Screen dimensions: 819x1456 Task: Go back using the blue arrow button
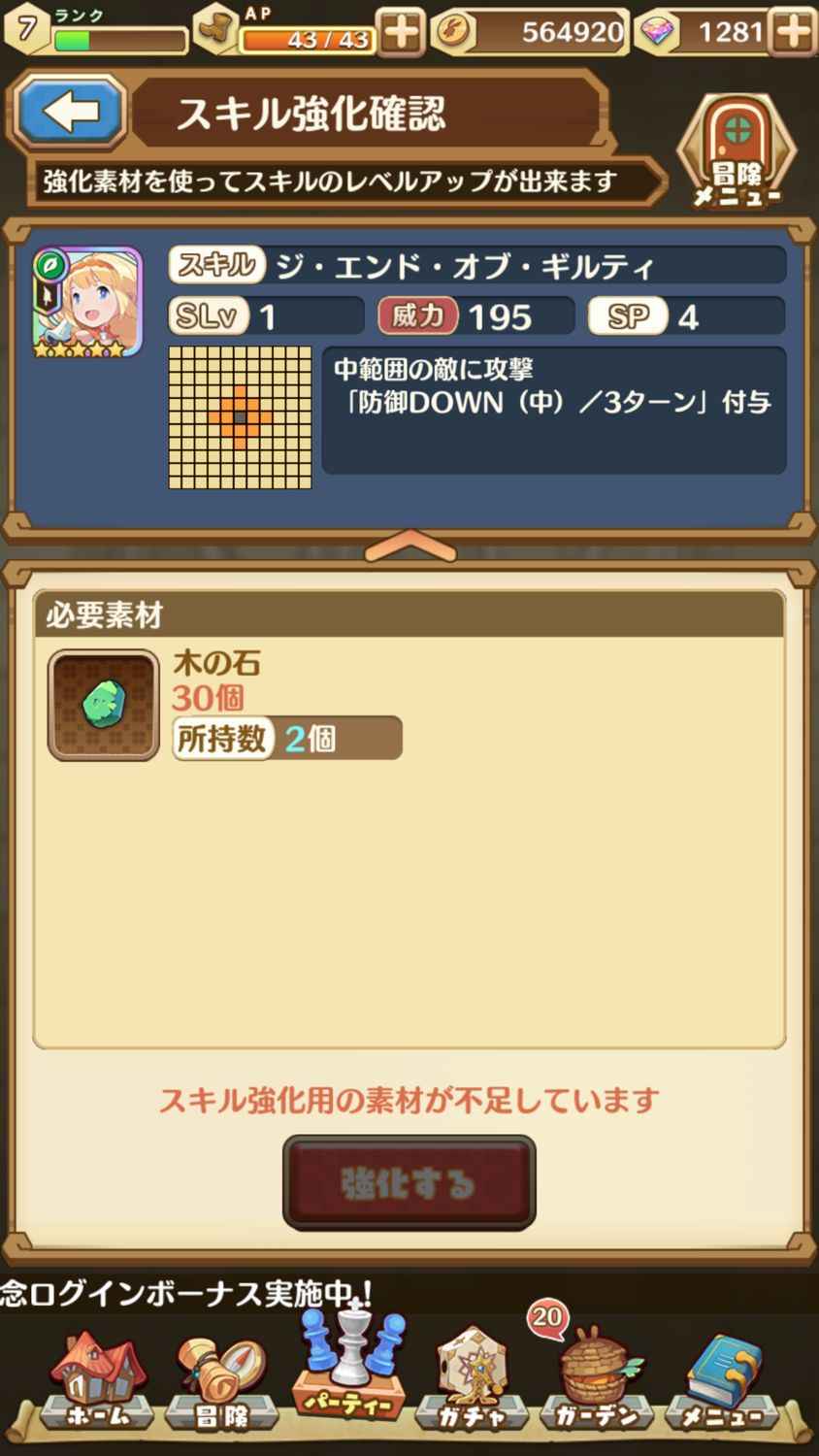70,112
